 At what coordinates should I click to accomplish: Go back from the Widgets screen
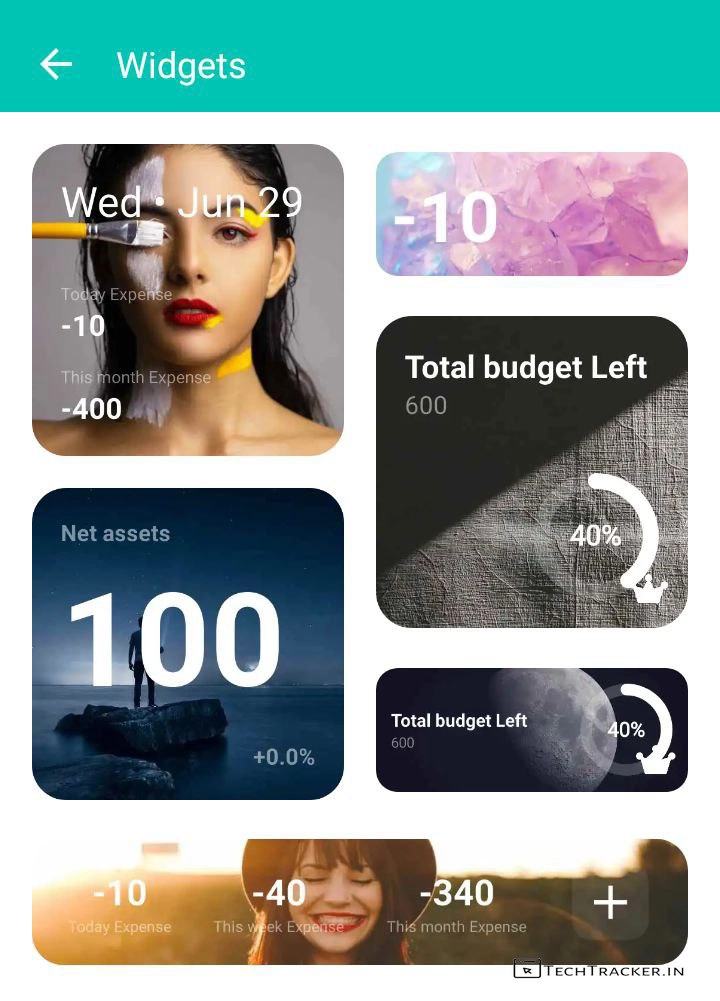(56, 65)
